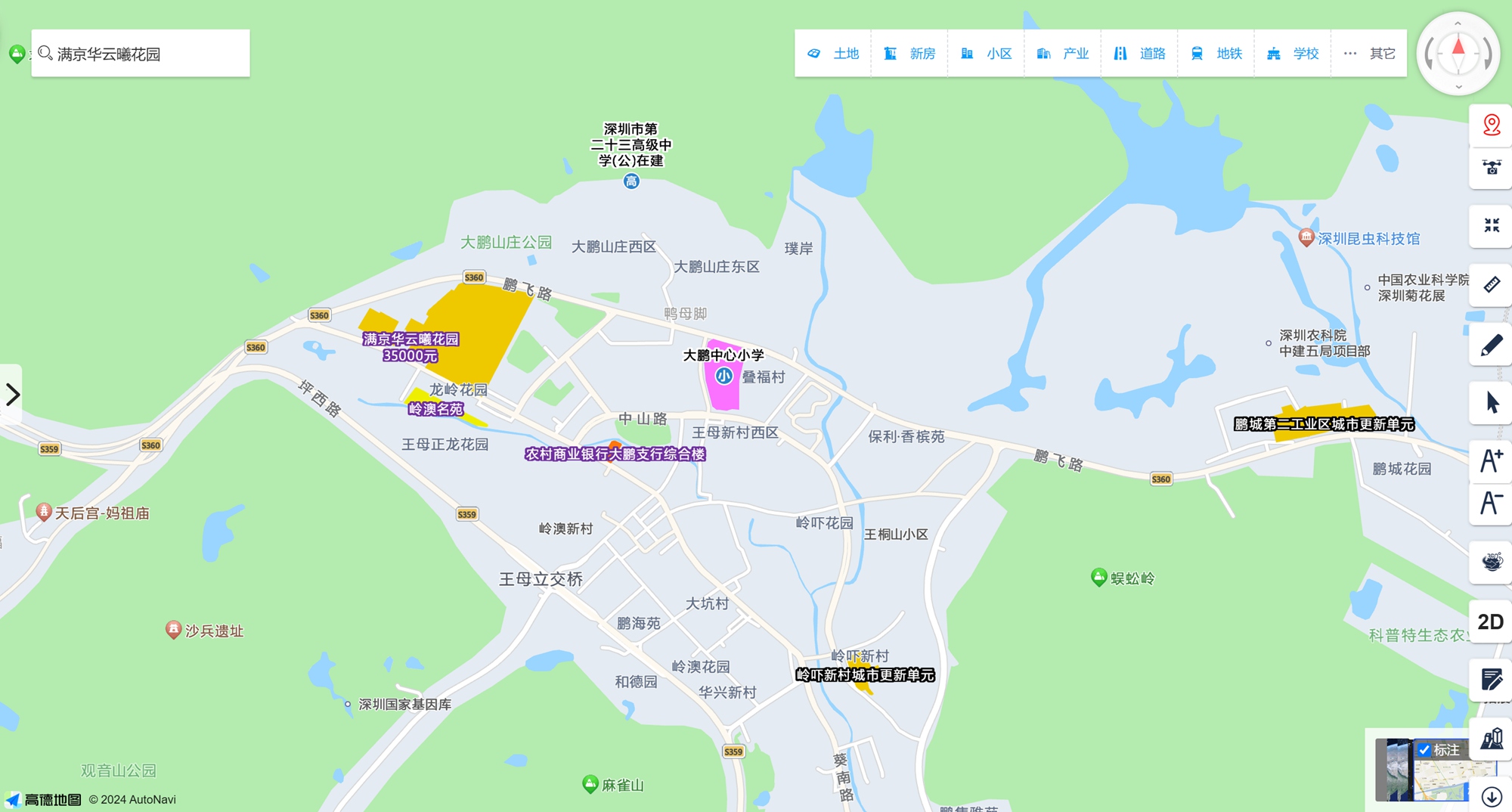Show 新房 listings on the map
Screen dimensions: 1512x812
pos(909,54)
